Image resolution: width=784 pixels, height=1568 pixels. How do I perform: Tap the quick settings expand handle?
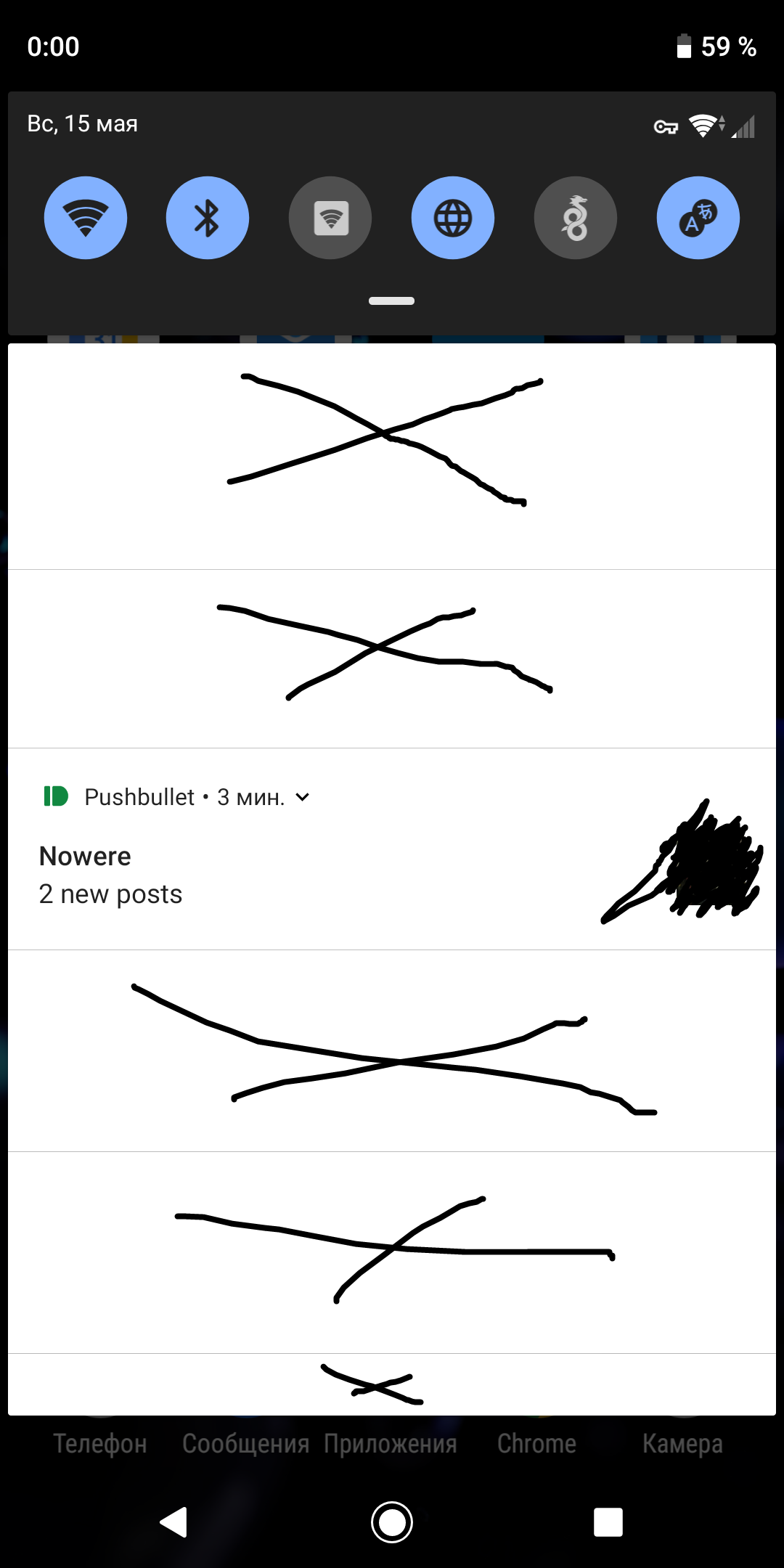(x=391, y=301)
